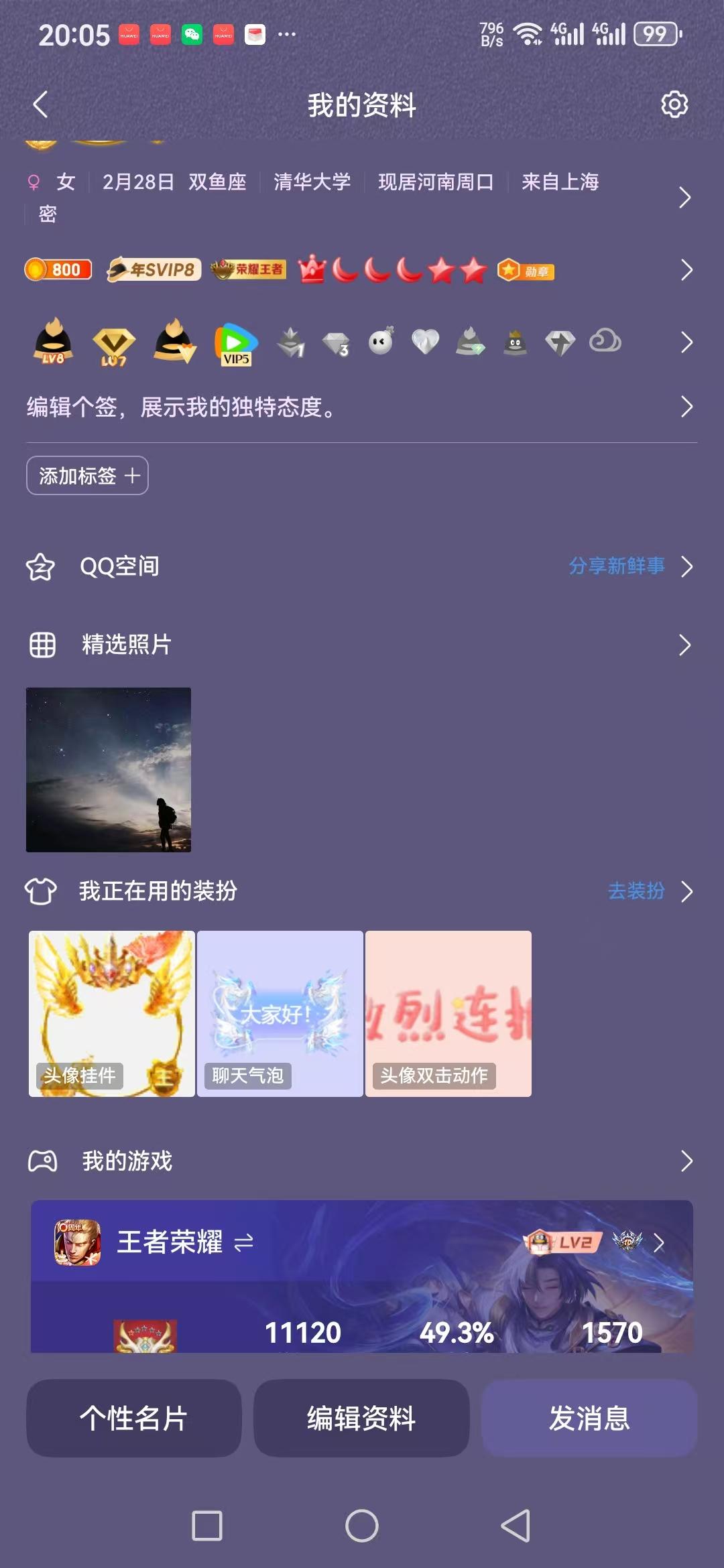The width and height of the screenshot is (724, 1568).
Task: Tap the 发消息 button
Action: click(590, 1419)
